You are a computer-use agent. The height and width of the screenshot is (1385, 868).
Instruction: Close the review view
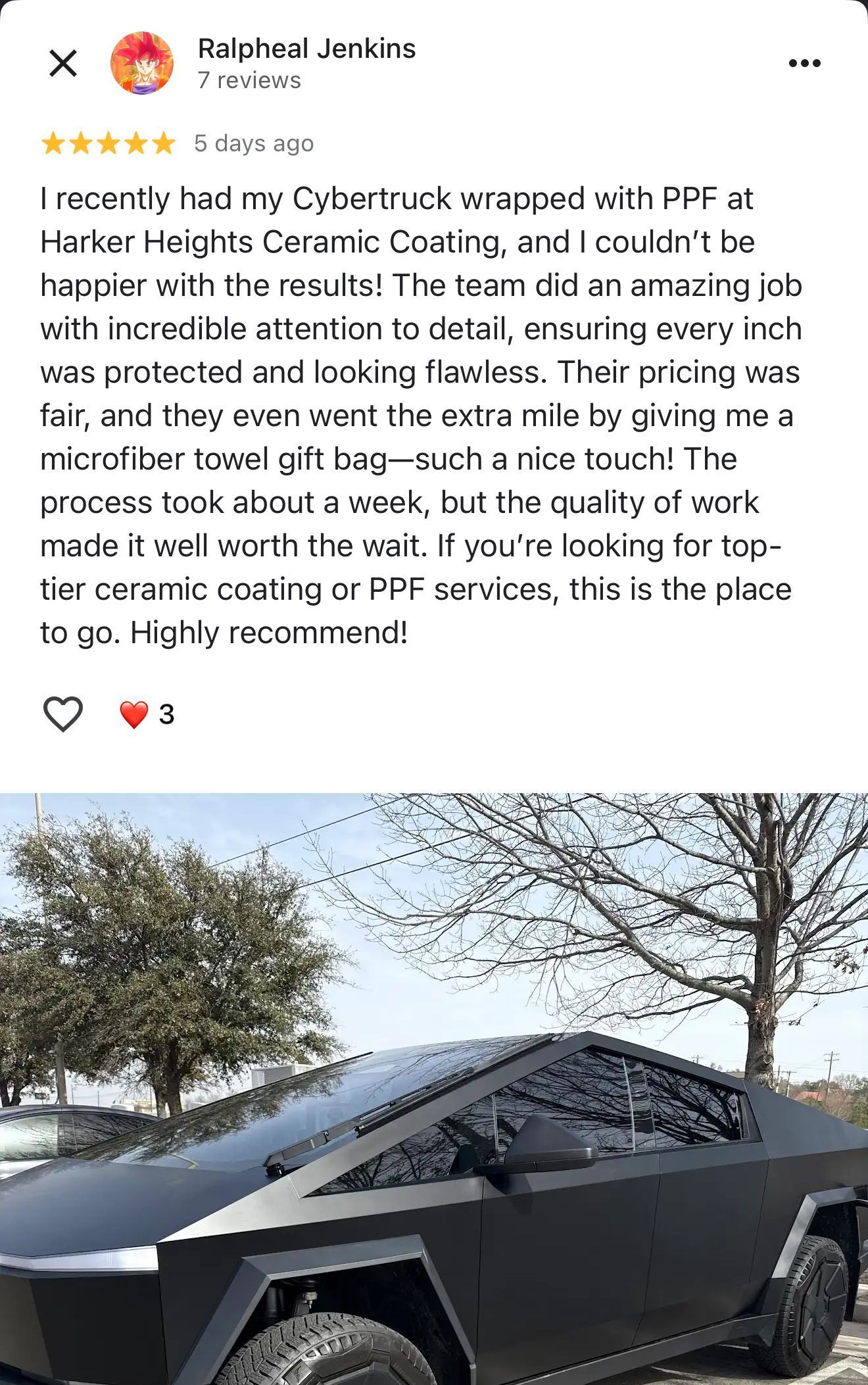[63, 63]
